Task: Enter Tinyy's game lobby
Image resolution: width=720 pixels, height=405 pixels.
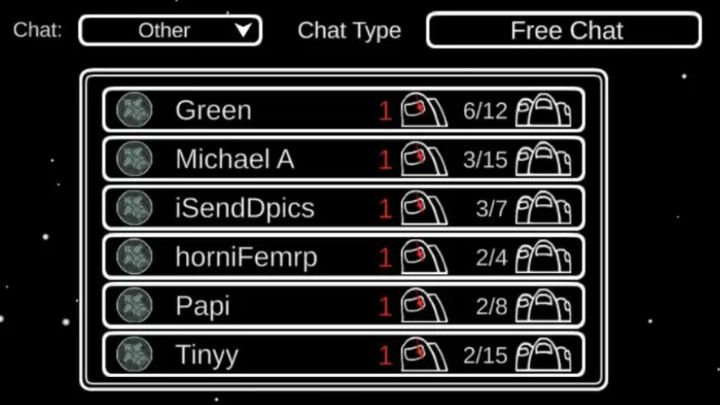Action: point(343,354)
